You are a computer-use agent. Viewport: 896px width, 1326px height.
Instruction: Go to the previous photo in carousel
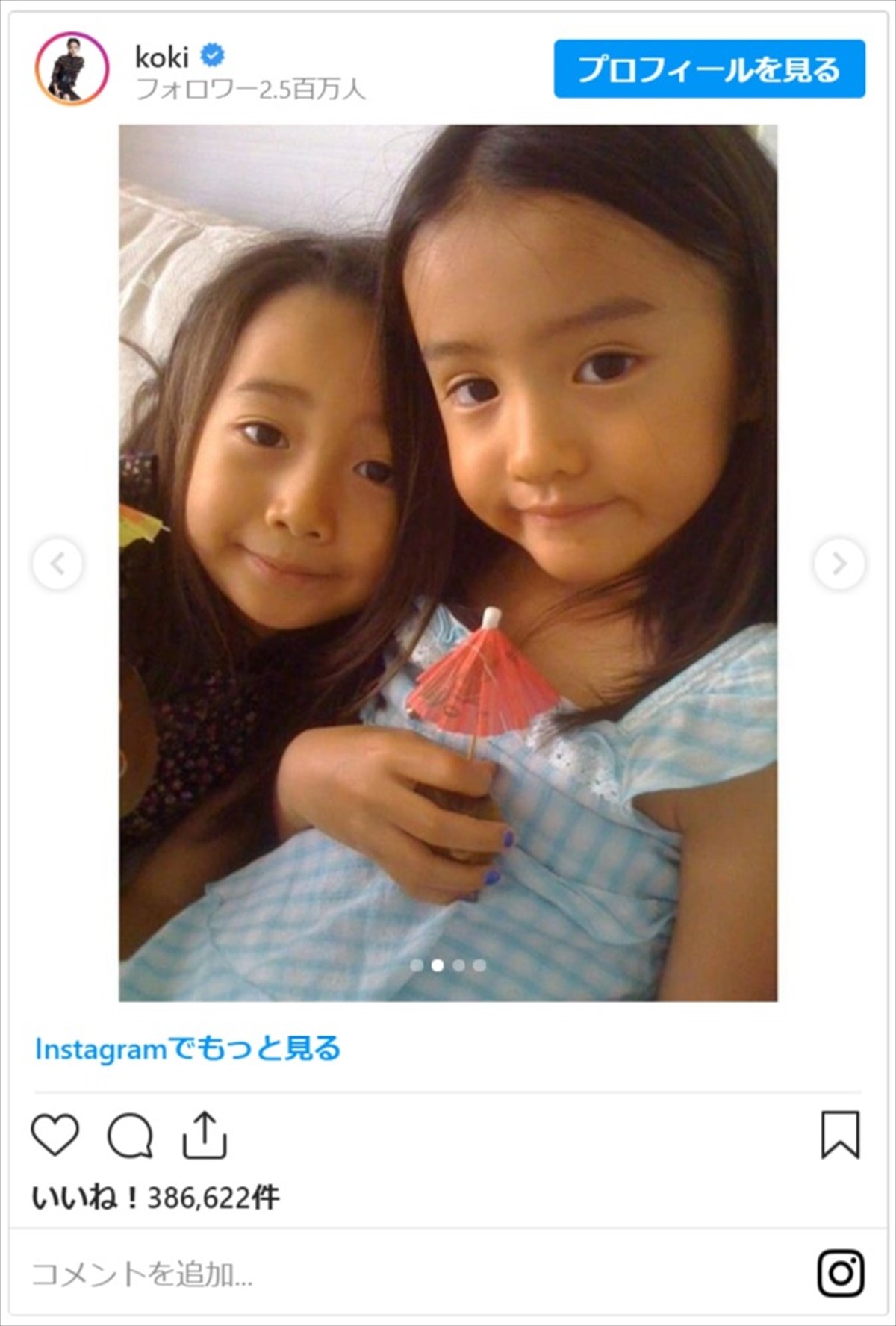click(57, 564)
